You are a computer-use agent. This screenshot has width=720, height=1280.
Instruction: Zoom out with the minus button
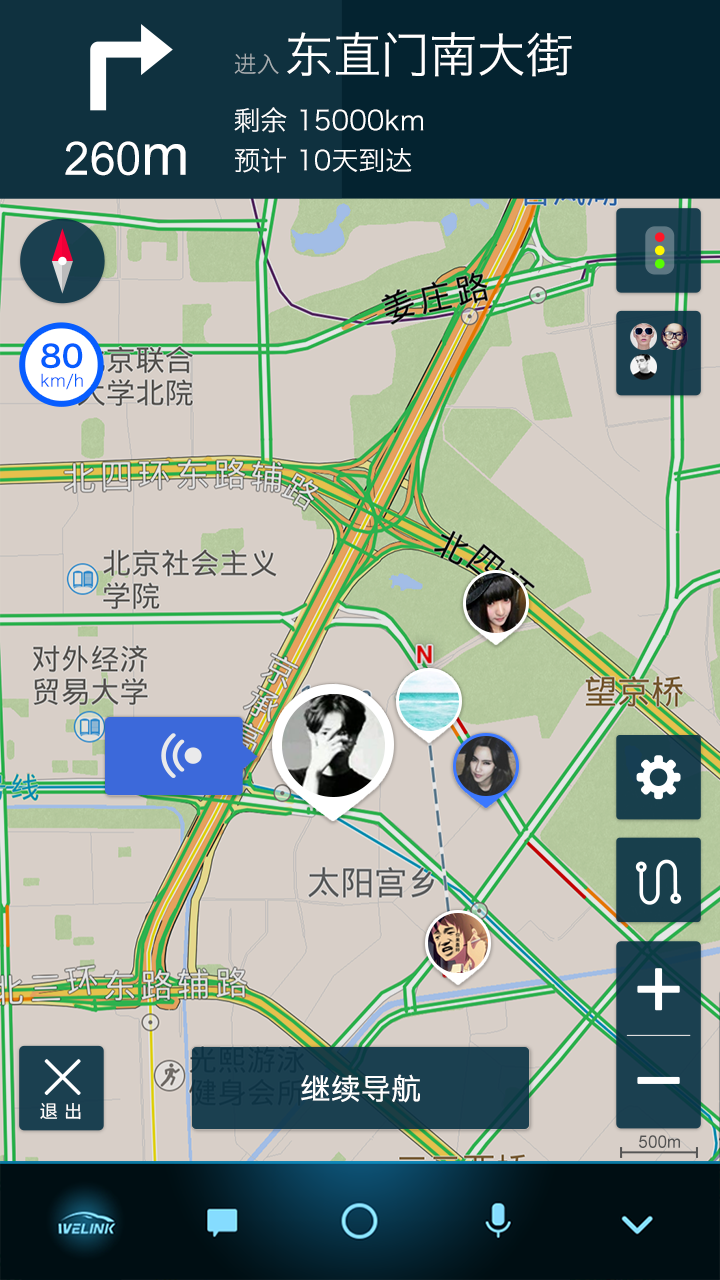click(658, 1081)
